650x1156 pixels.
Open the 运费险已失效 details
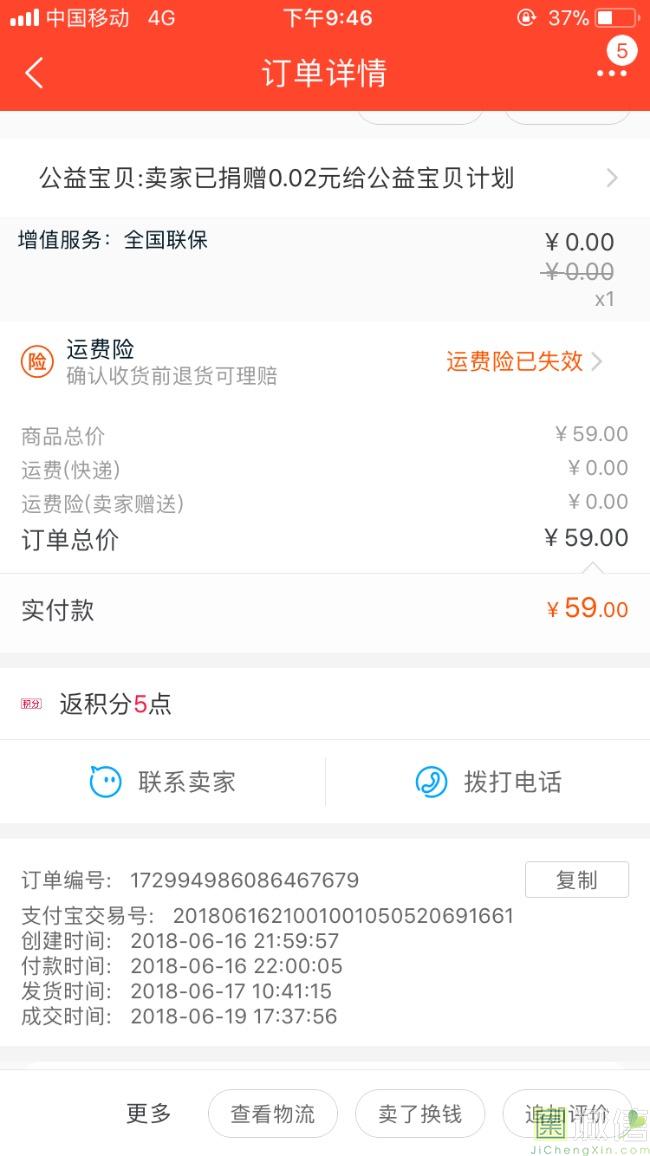tap(524, 361)
